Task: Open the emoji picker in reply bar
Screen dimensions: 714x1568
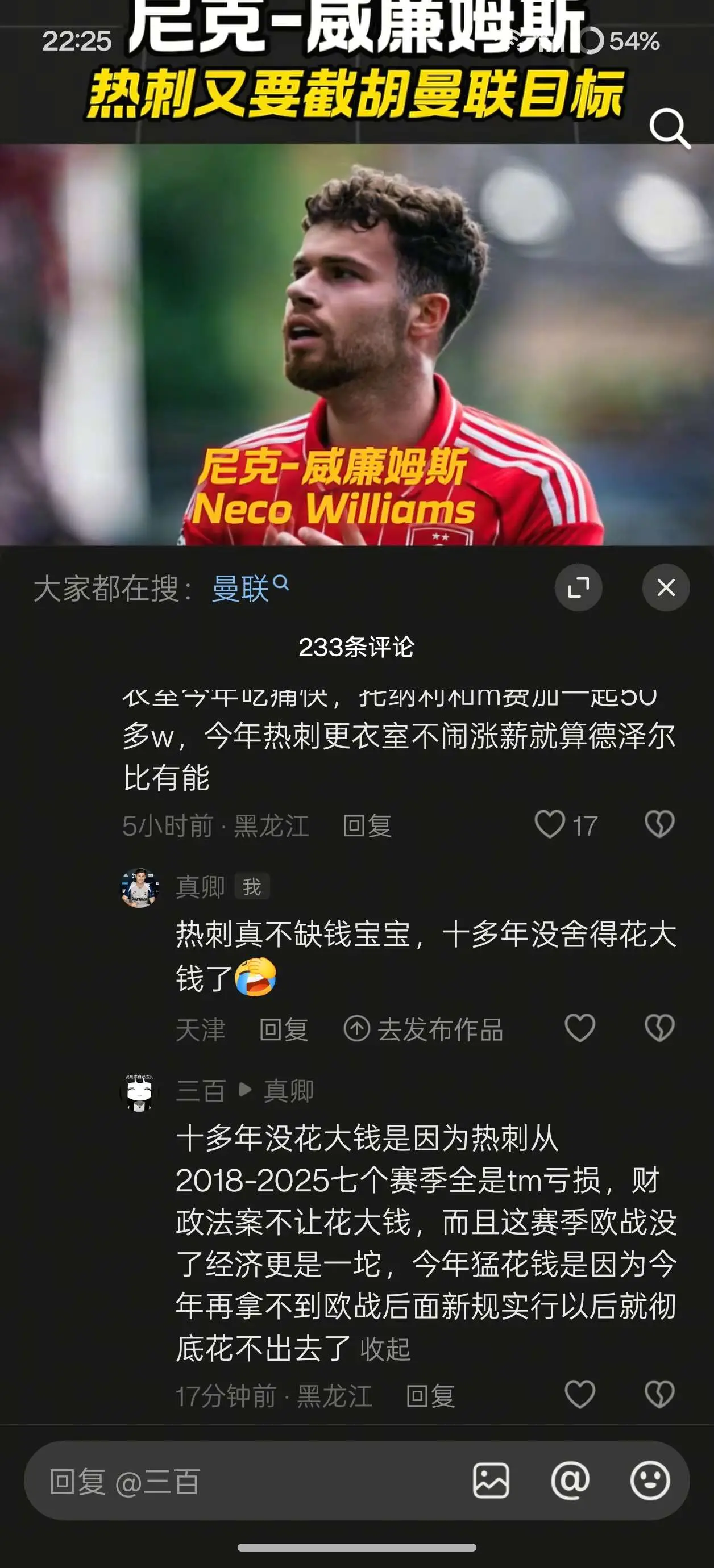Action: coord(650,1481)
